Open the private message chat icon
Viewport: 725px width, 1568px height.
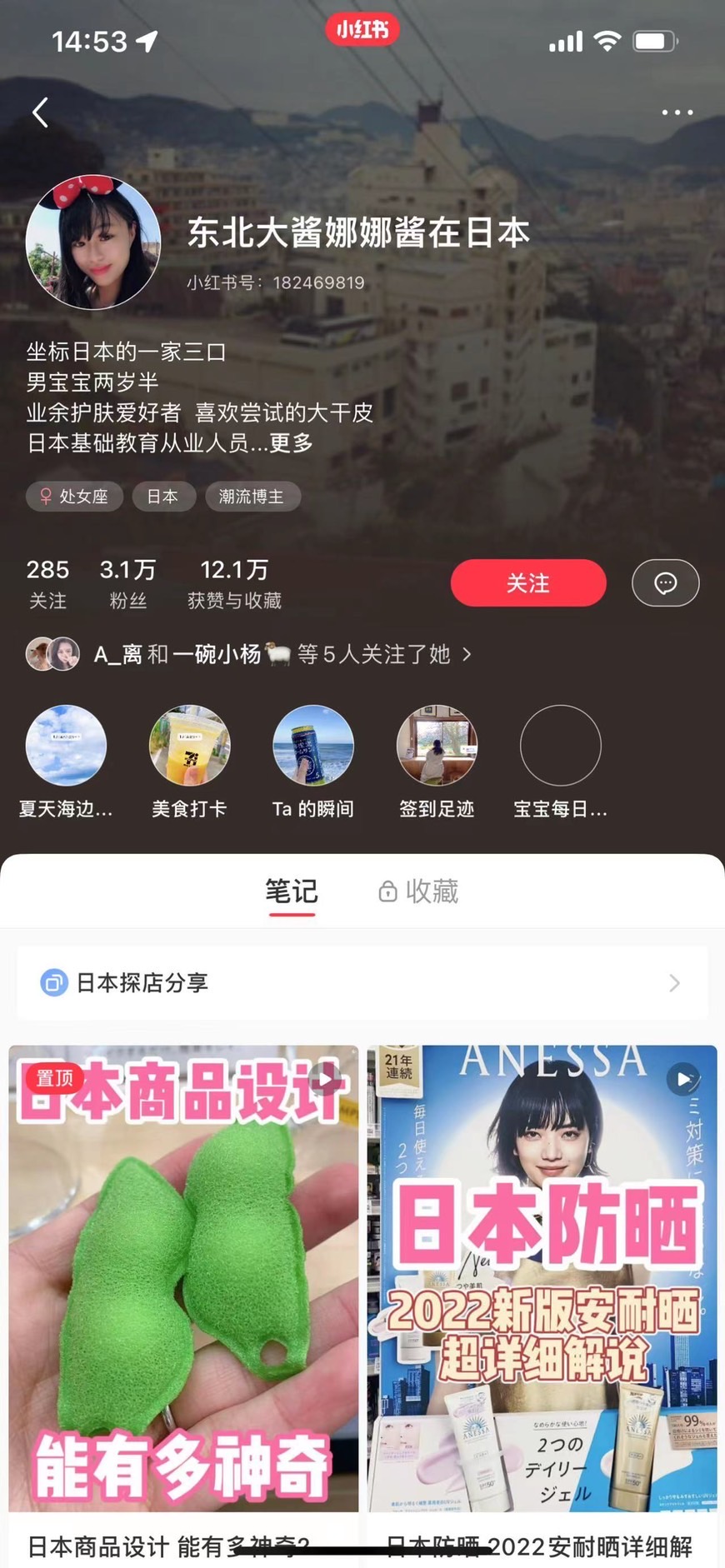[x=665, y=582]
